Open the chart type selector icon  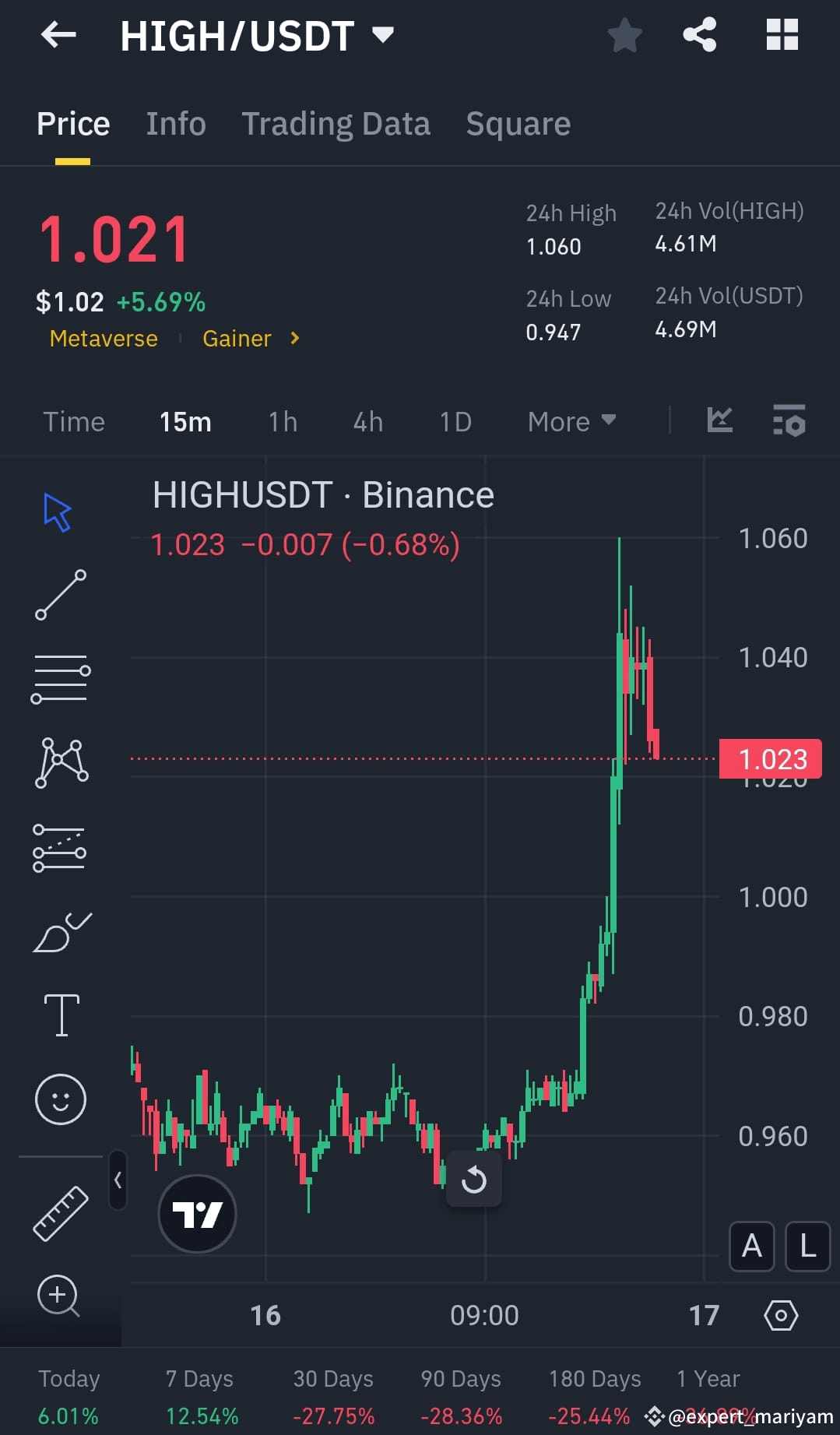tap(719, 420)
